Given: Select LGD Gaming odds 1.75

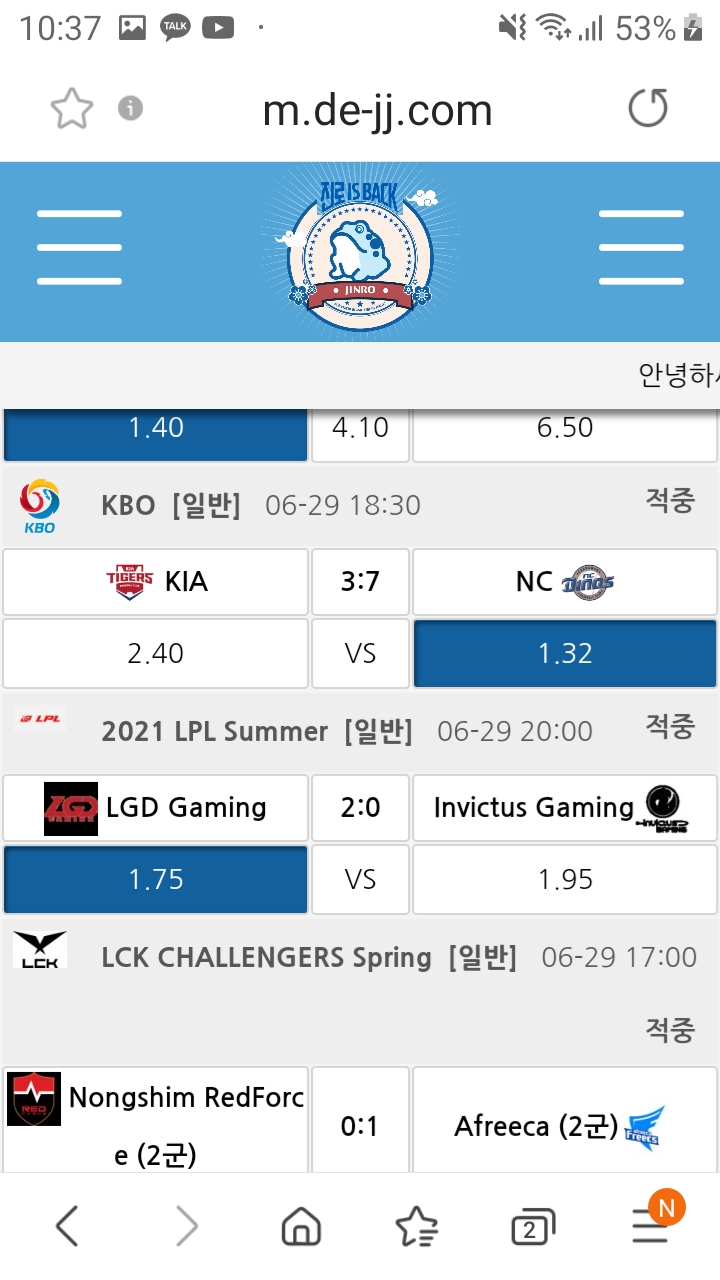Looking at the screenshot, I should (155, 879).
